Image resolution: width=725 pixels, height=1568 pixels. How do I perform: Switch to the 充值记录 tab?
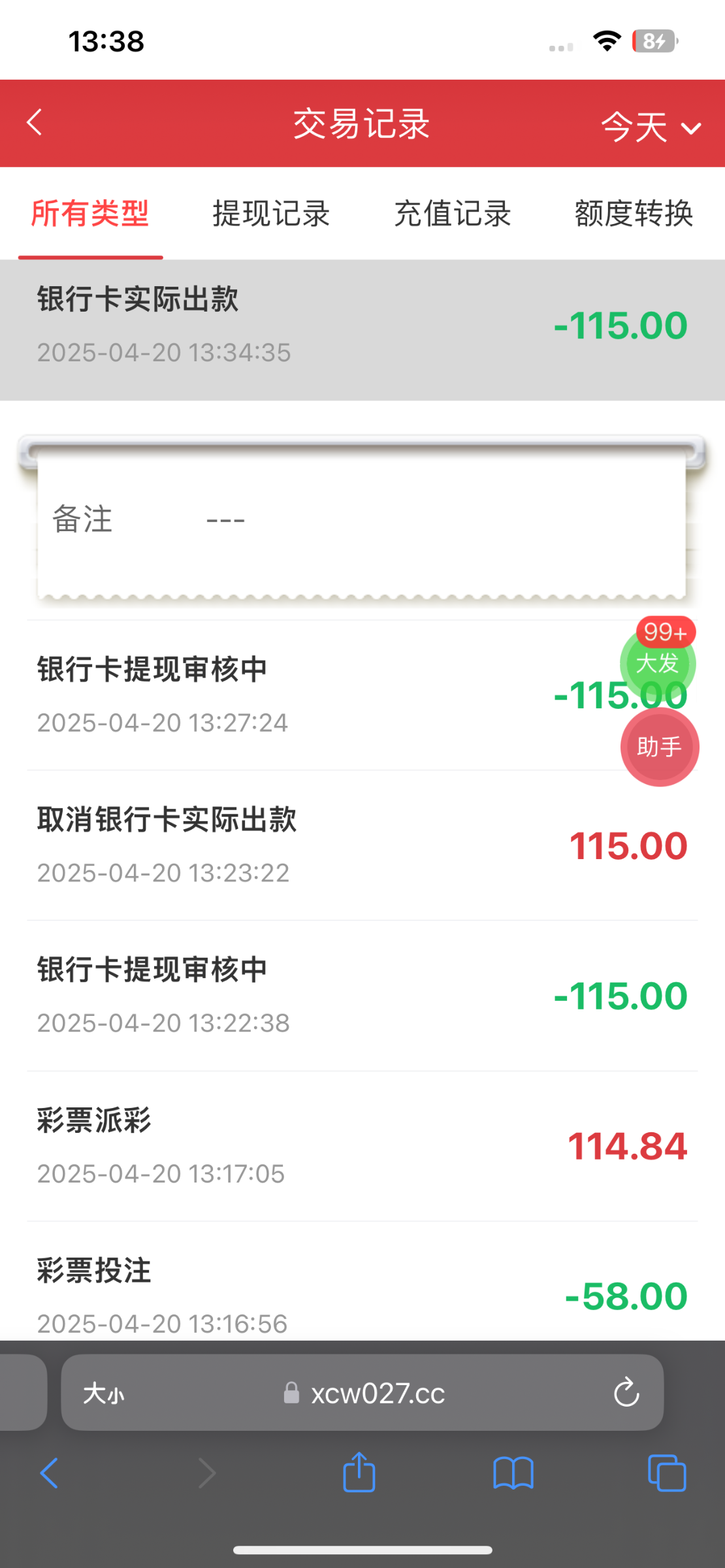(453, 214)
